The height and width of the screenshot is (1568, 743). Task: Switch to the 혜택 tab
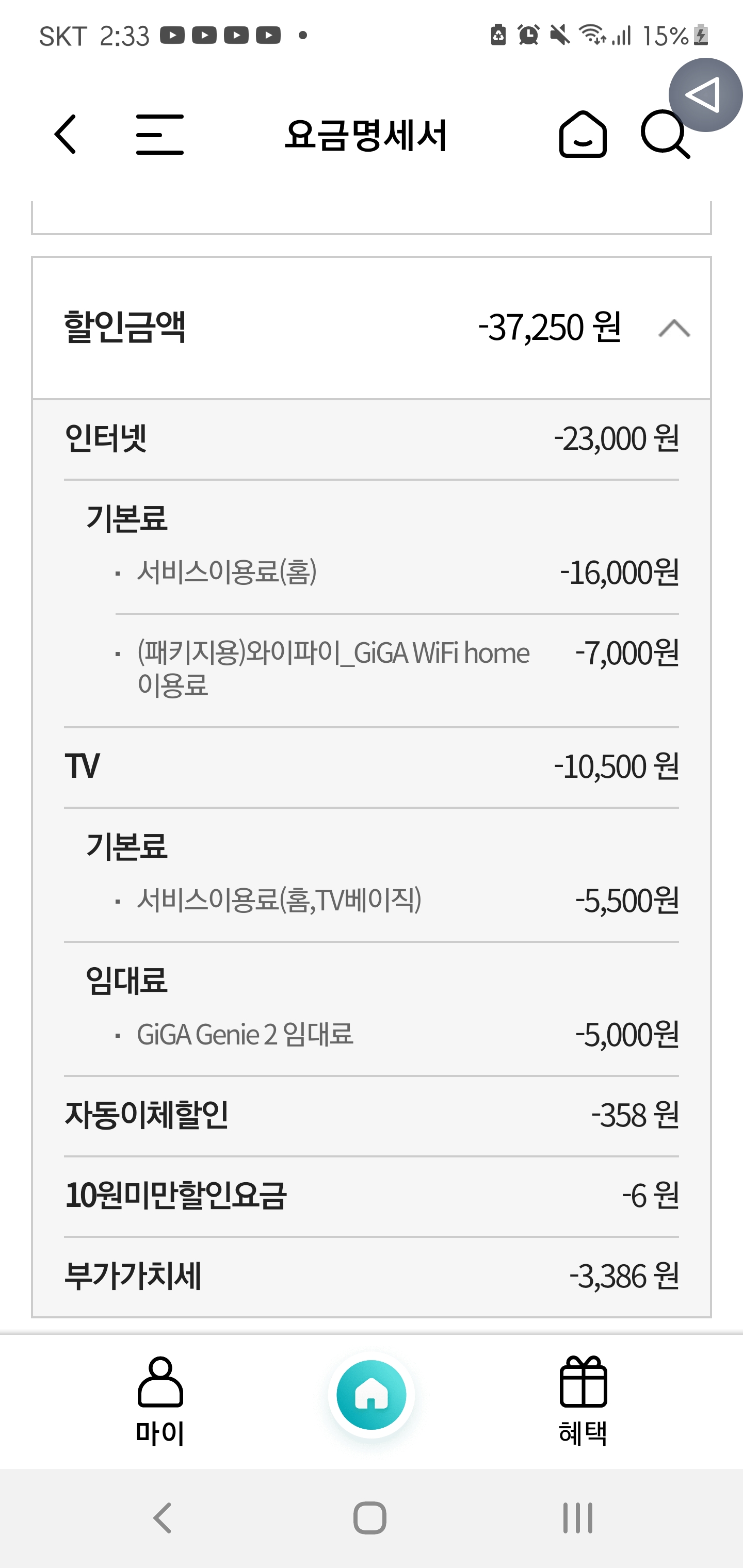[583, 1400]
